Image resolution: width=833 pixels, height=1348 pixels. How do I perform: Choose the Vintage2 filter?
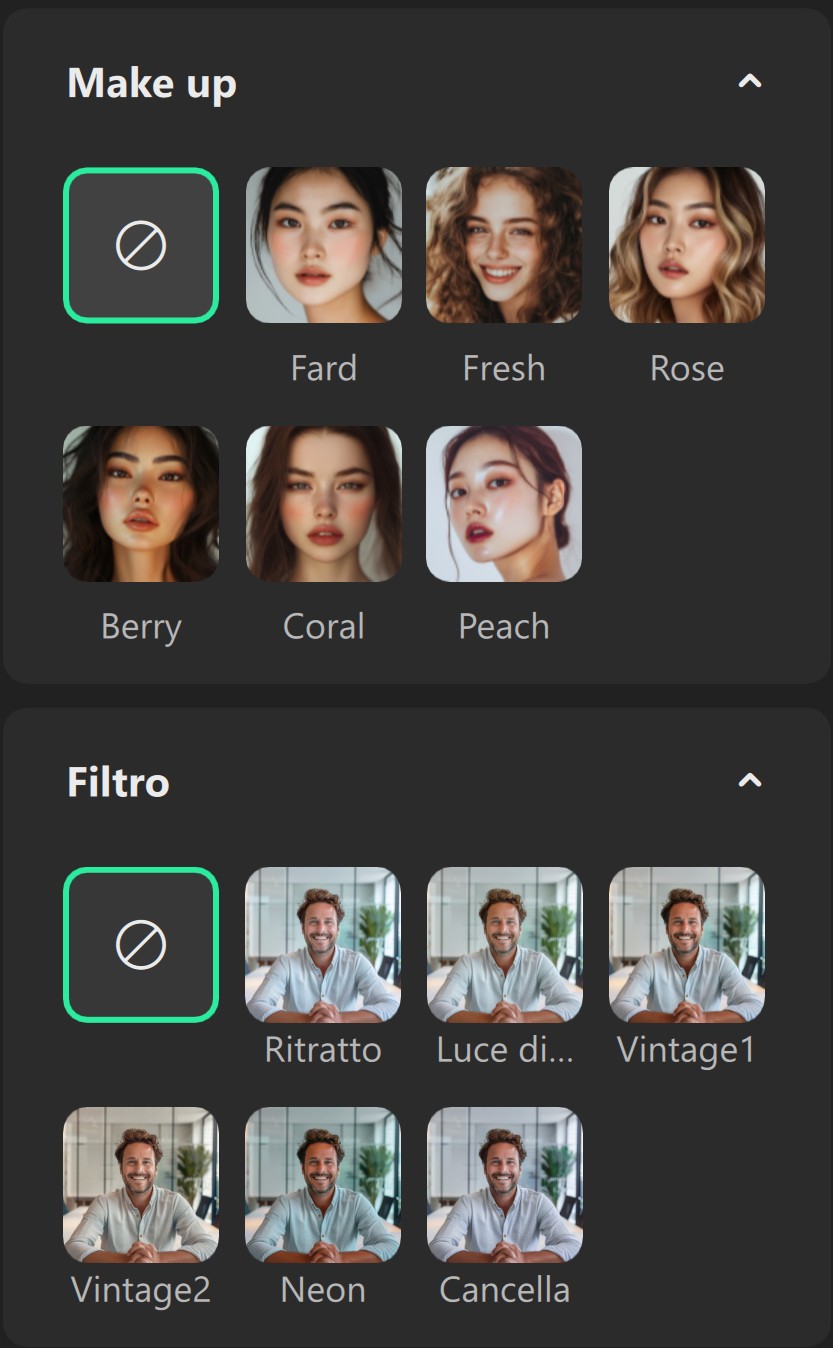tap(141, 1185)
